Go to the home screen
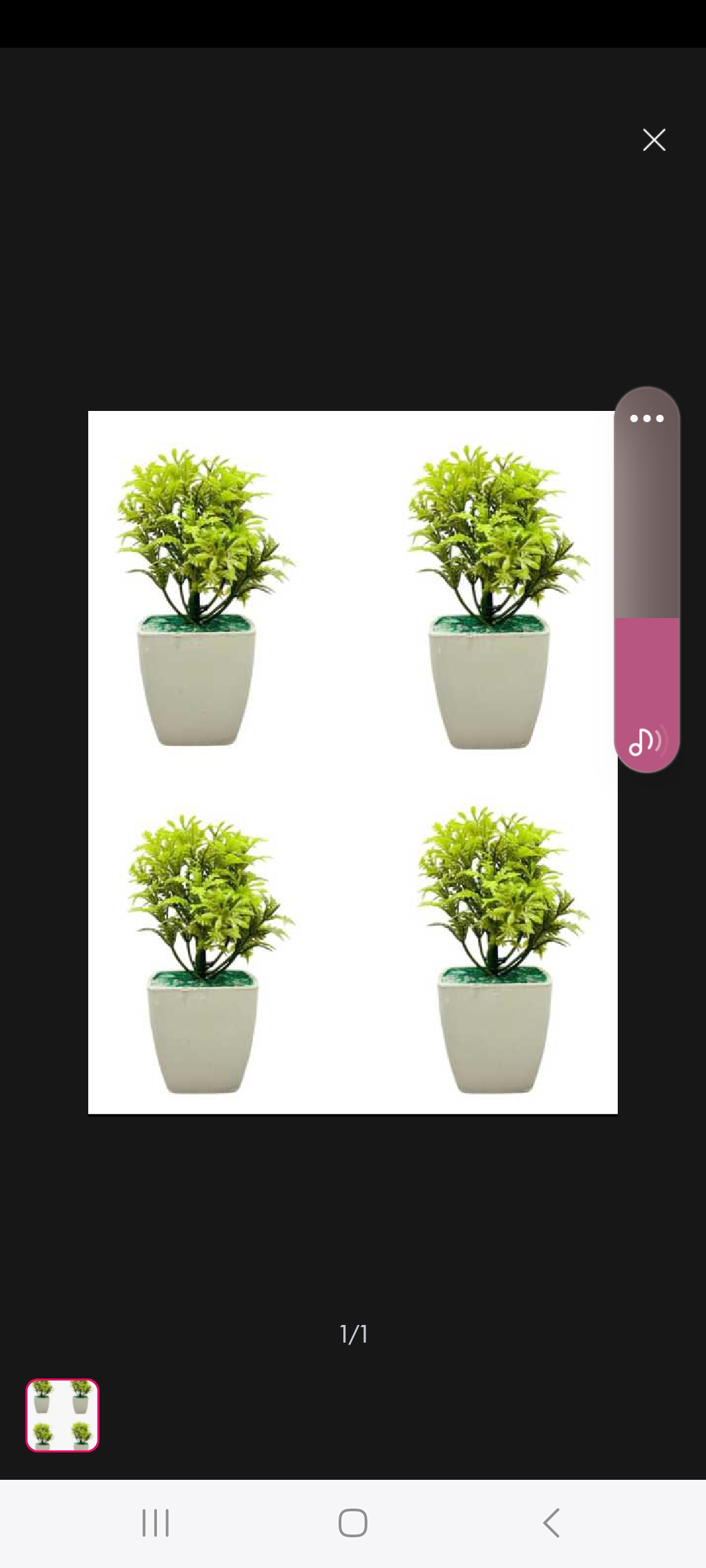The image size is (706, 1568). tap(353, 1523)
